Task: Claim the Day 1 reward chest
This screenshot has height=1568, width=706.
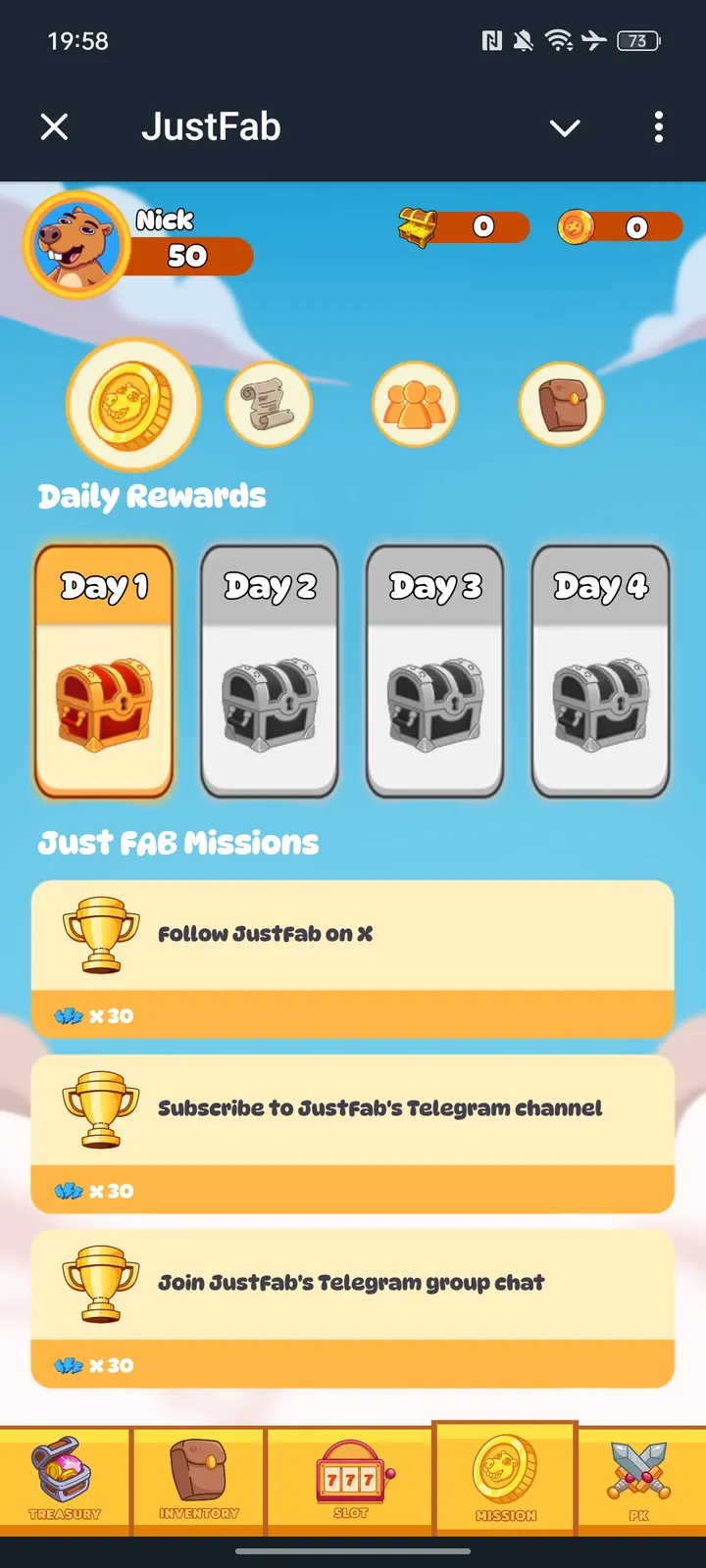Action: (x=104, y=671)
